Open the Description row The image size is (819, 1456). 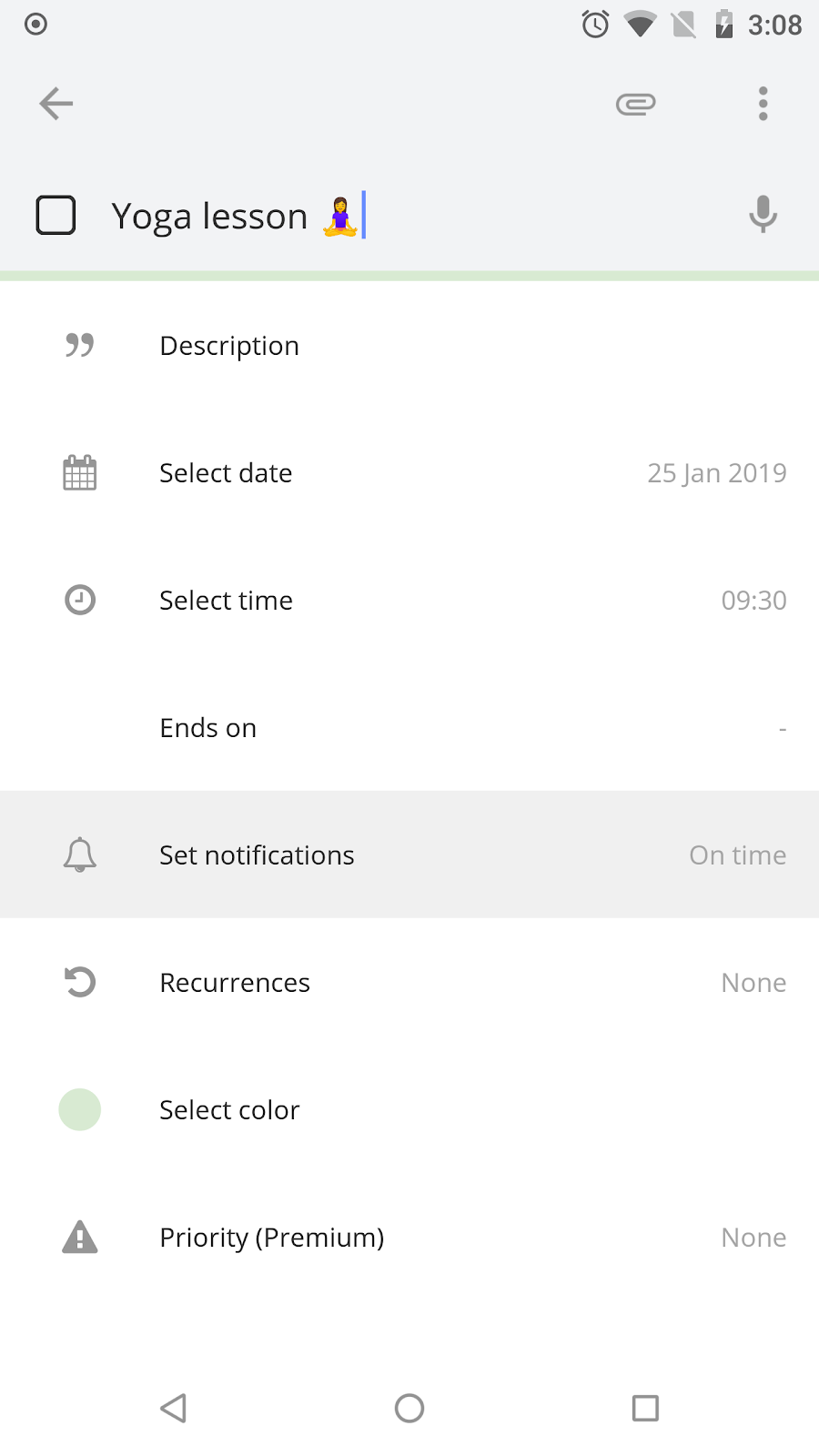pyautogui.click(x=409, y=346)
